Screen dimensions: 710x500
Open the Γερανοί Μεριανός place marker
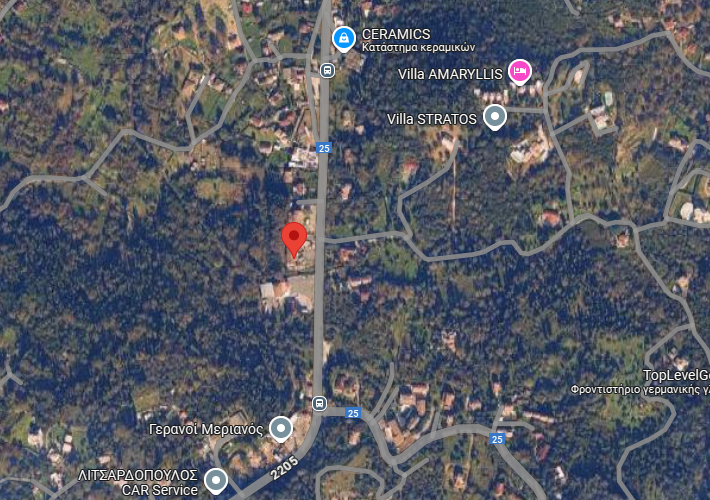coord(281,428)
